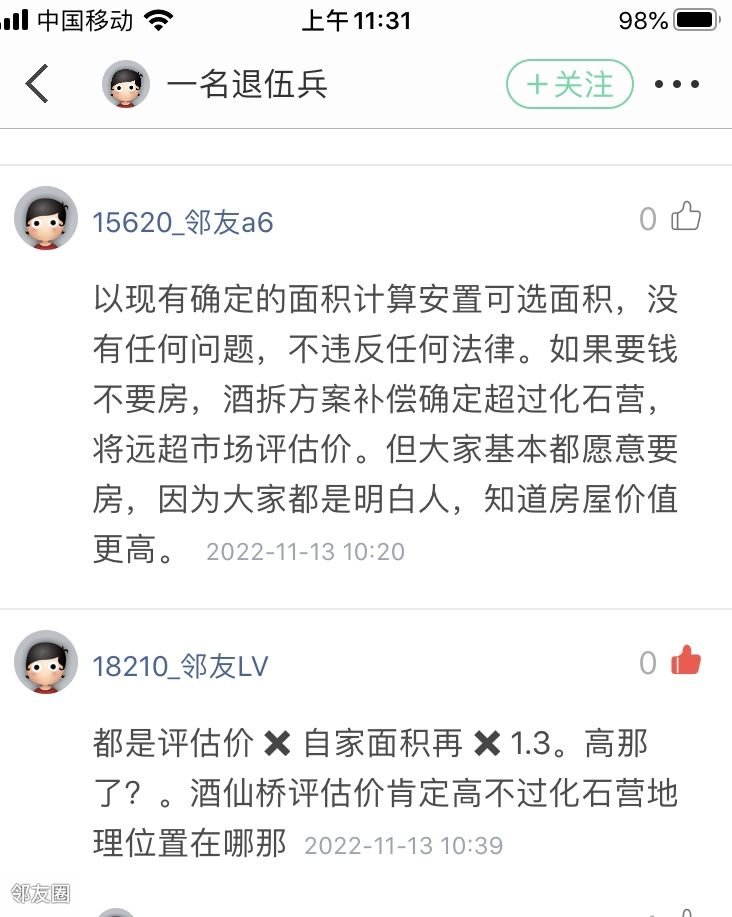Follow 一名退伍兵 with the +关注 button
This screenshot has width=732, height=917.
pyautogui.click(x=570, y=84)
